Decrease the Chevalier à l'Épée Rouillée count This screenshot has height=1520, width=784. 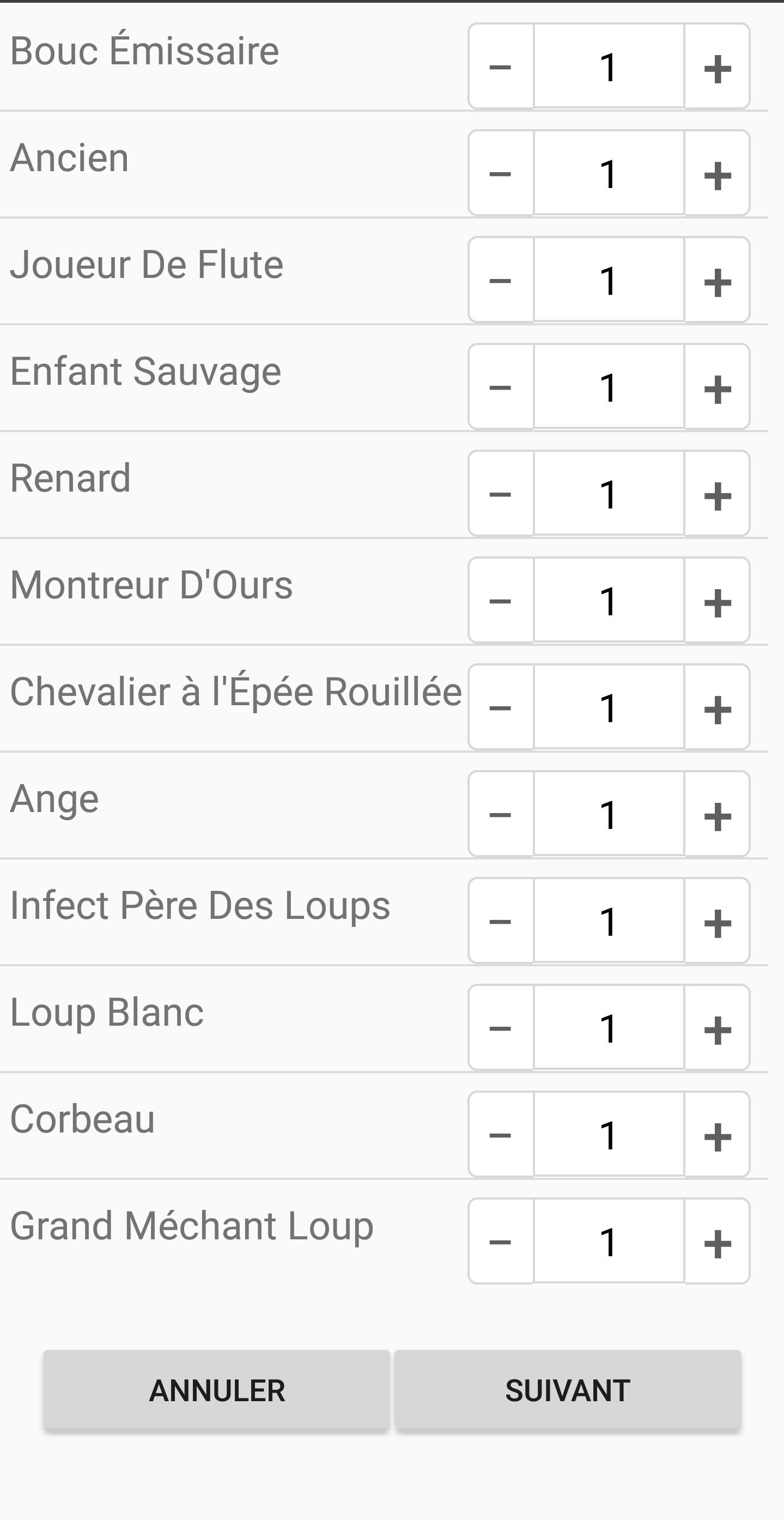(501, 708)
